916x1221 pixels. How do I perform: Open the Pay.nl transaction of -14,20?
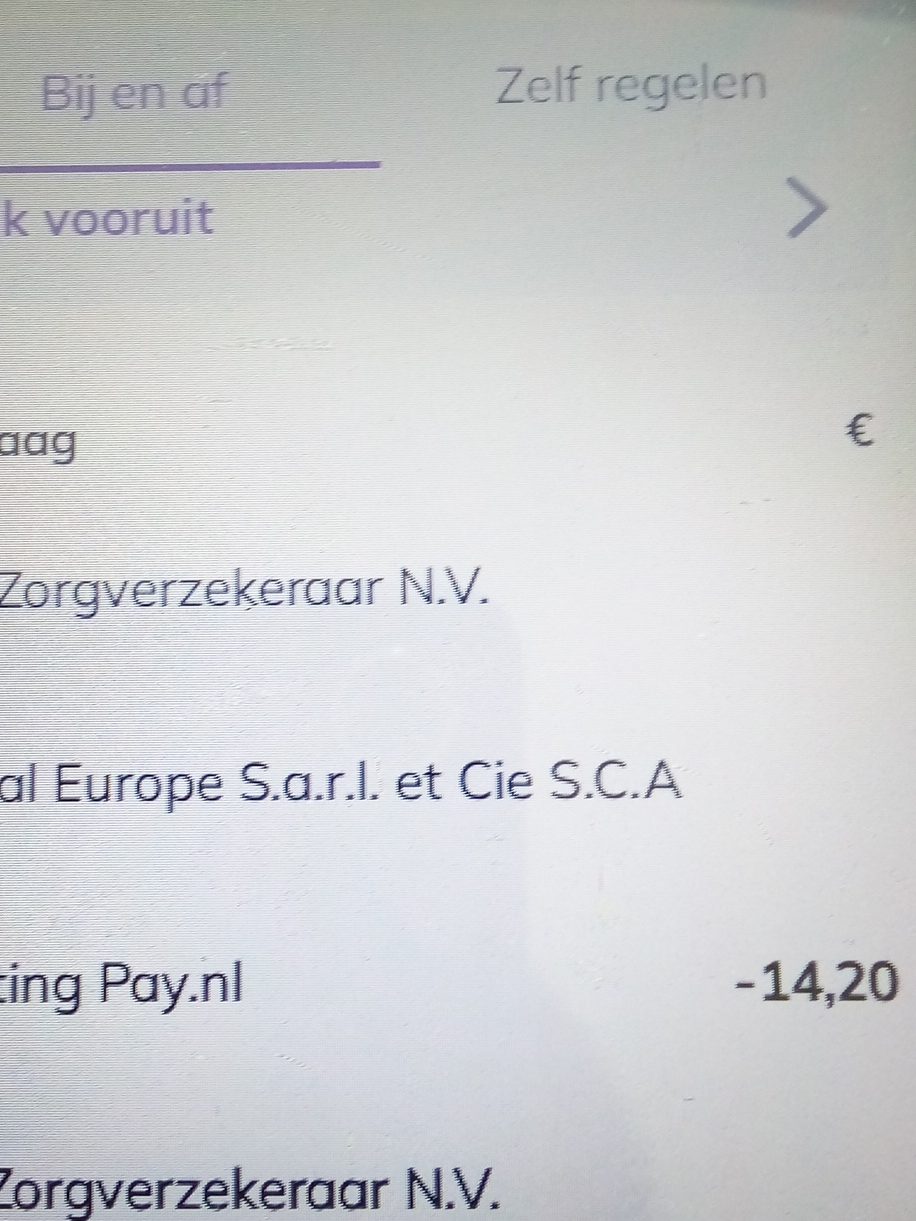450,983
